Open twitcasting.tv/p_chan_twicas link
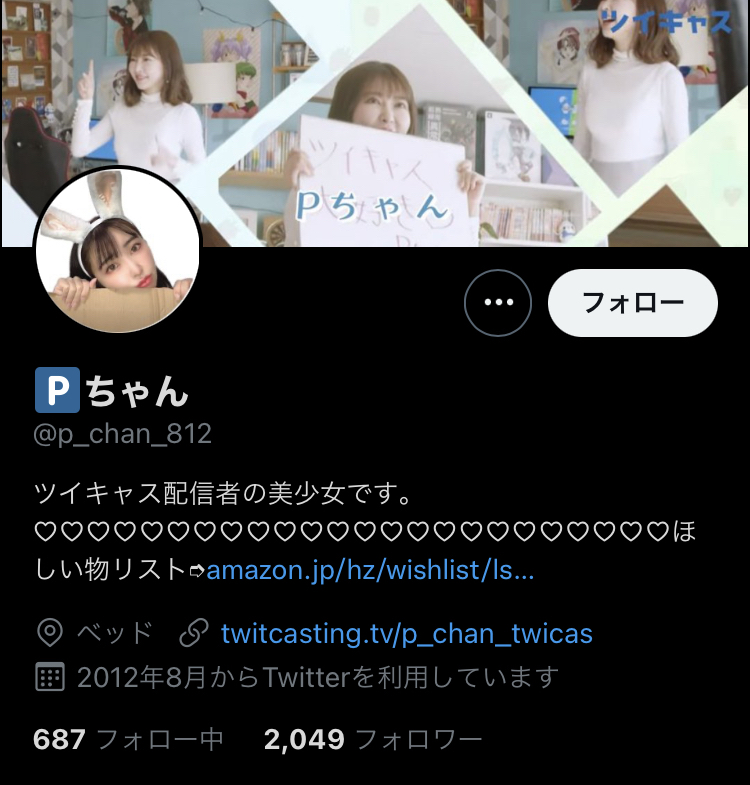 click(406, 633)
